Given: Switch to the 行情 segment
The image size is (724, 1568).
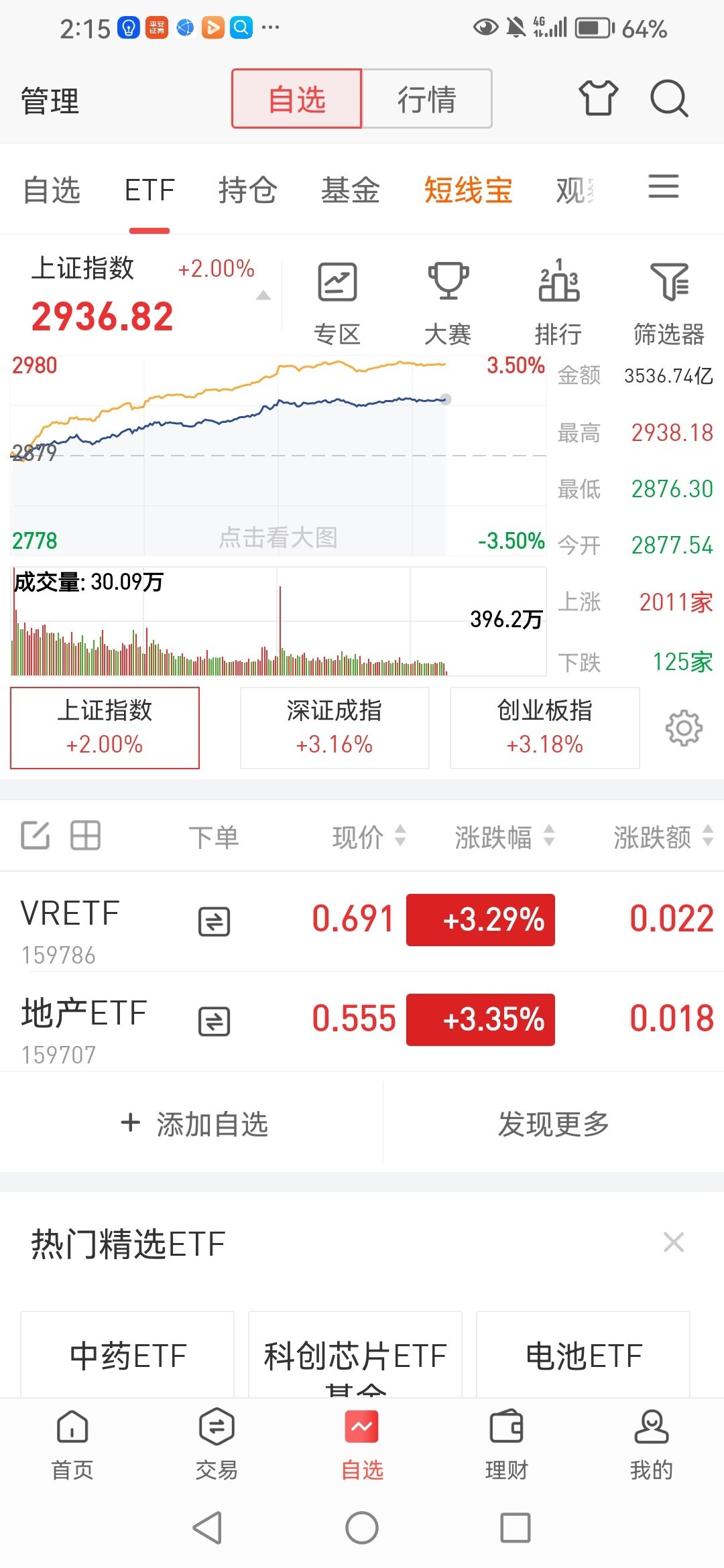Looking at the screenshot, I should pyautogui.click(x=427, y=99).
